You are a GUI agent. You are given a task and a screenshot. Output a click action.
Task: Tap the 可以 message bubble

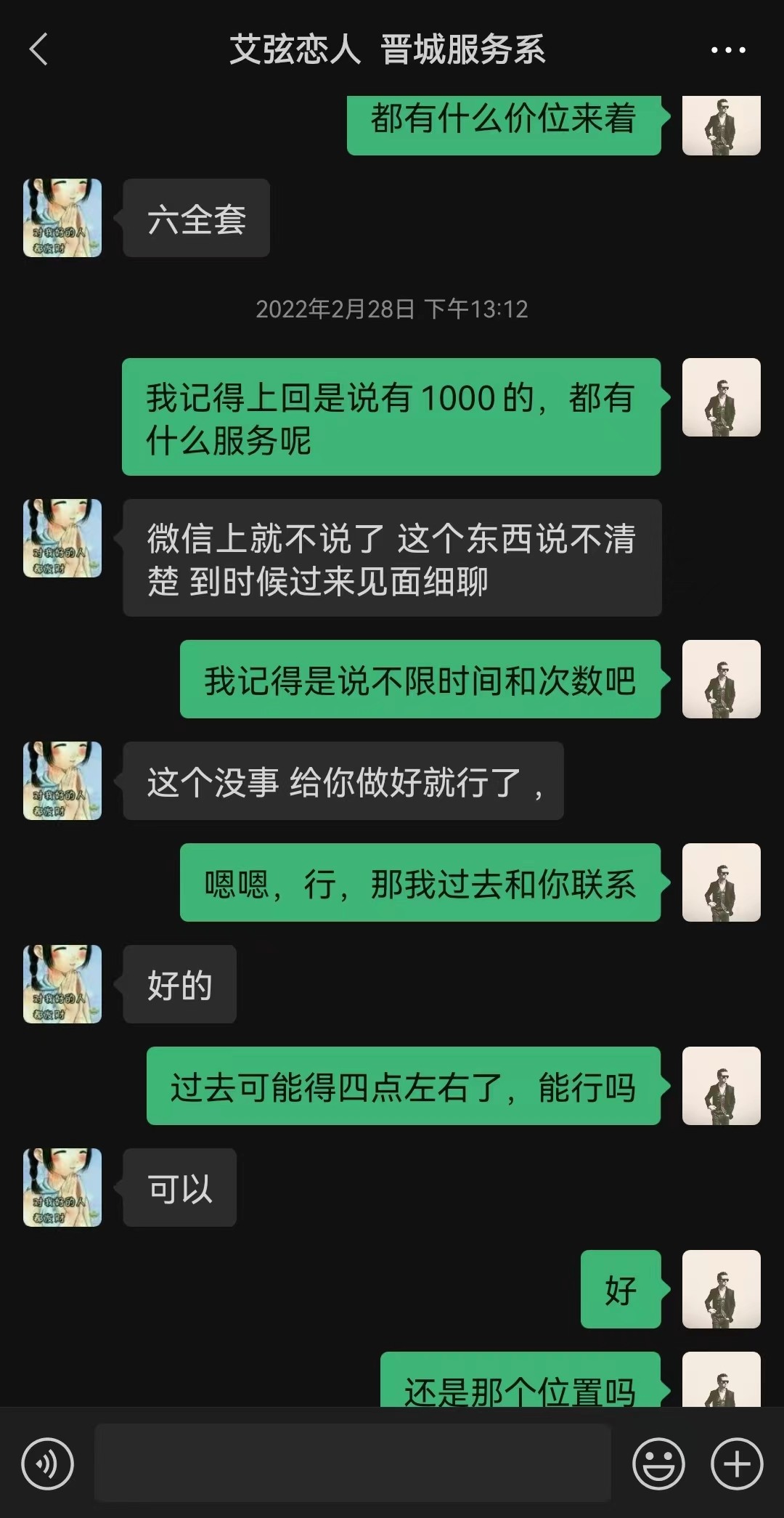[179, 1188]
